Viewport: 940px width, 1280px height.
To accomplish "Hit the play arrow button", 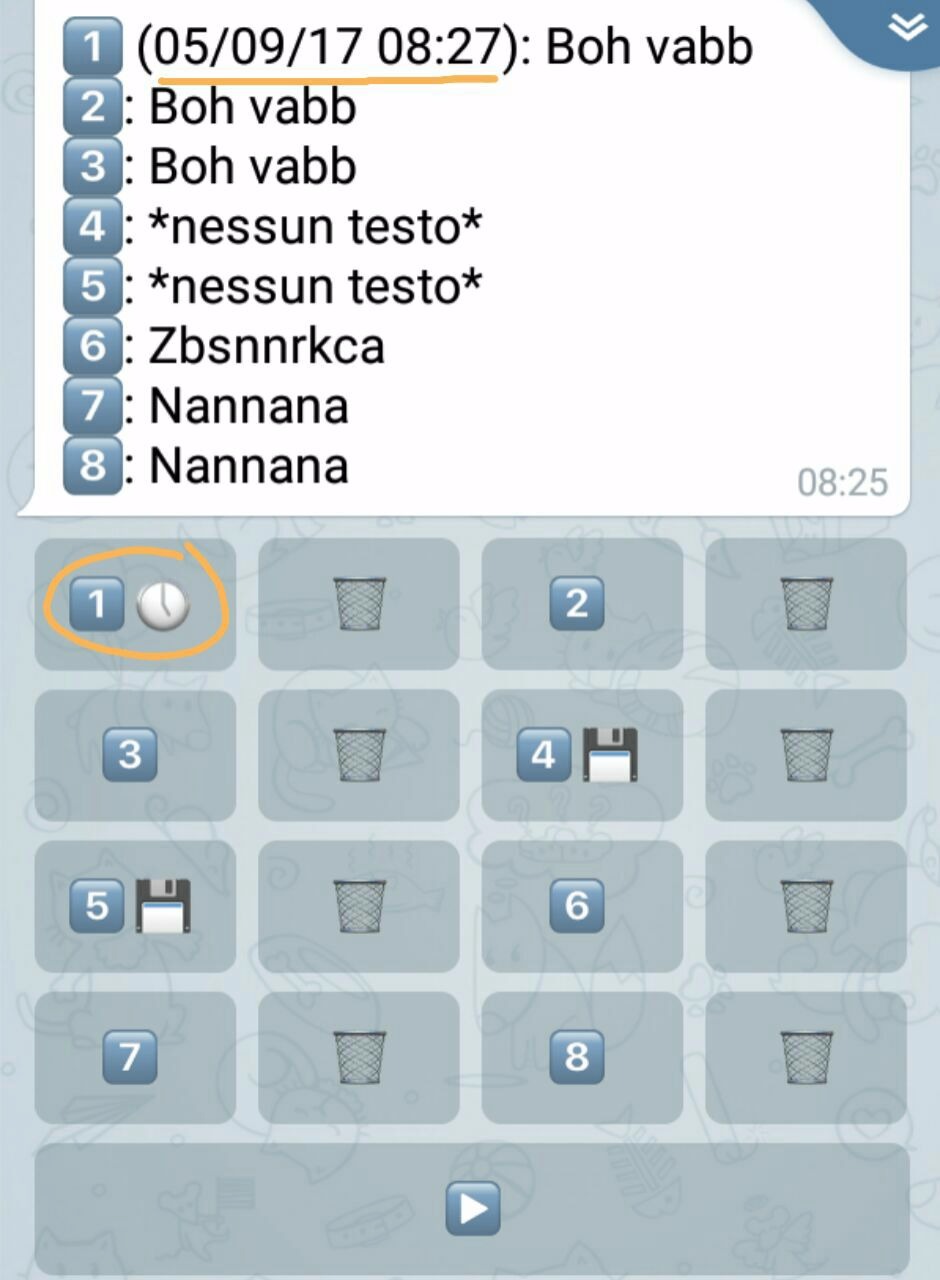I will coord(472,1210).
